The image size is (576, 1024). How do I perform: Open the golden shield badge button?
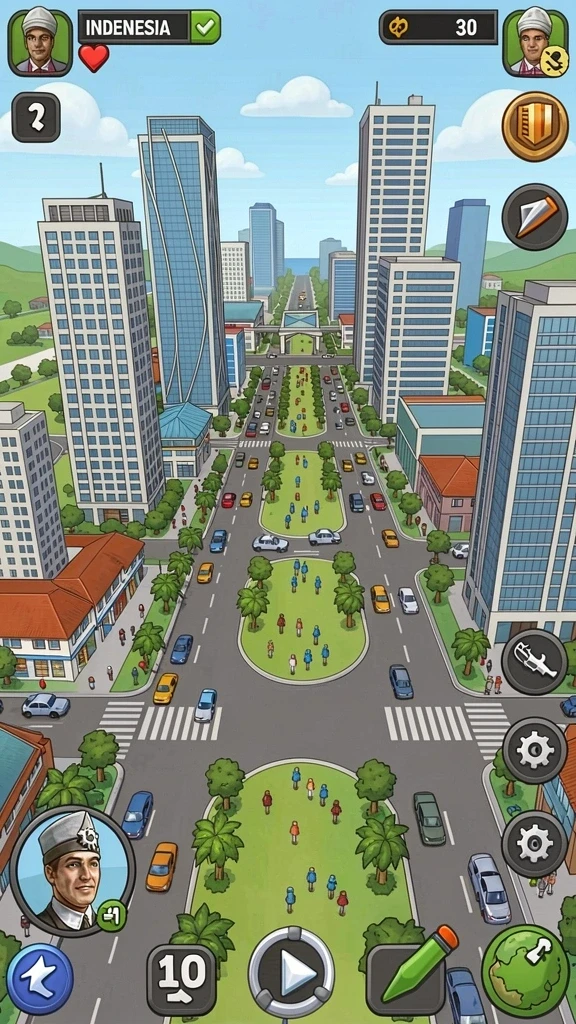coord(535,127)
